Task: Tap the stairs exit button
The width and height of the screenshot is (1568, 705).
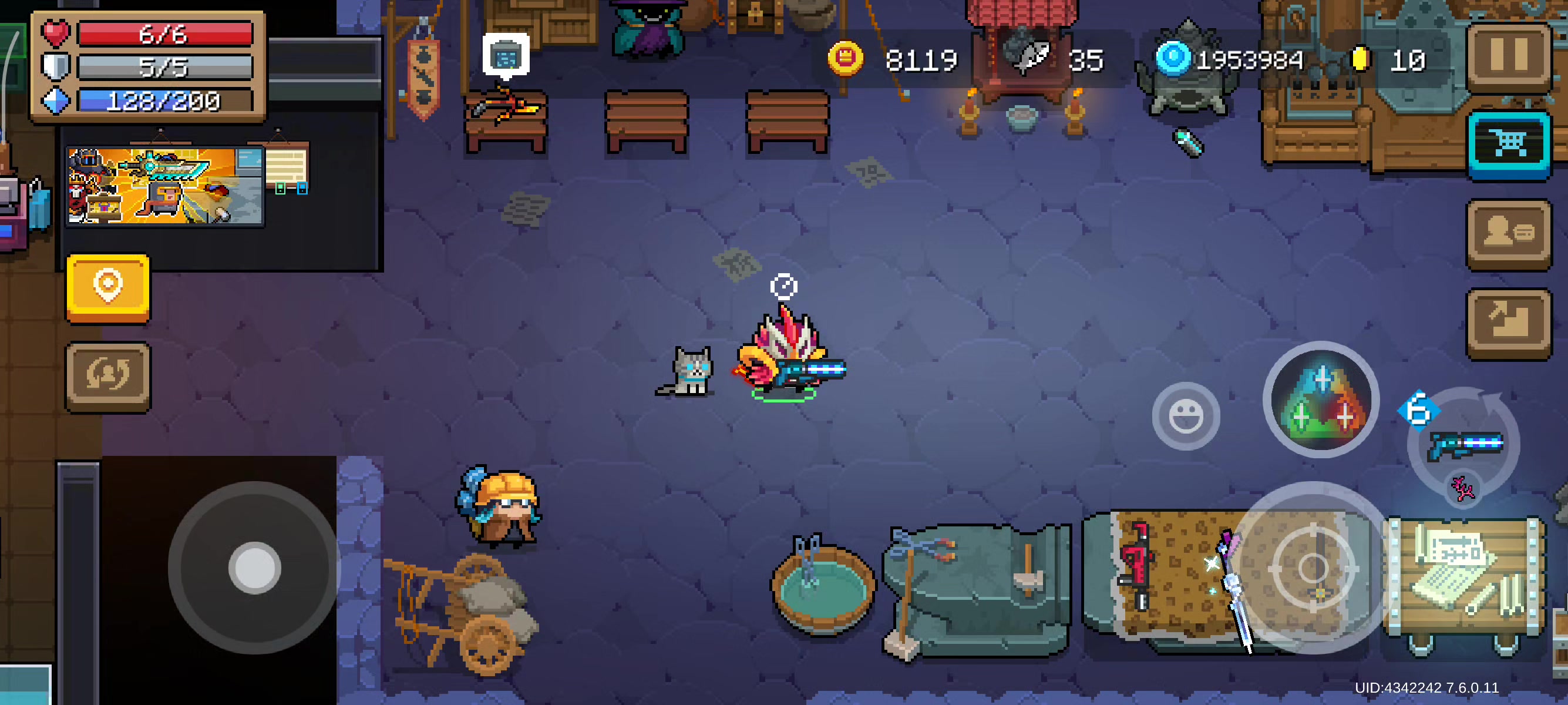Action: (x=1508, y=321)
